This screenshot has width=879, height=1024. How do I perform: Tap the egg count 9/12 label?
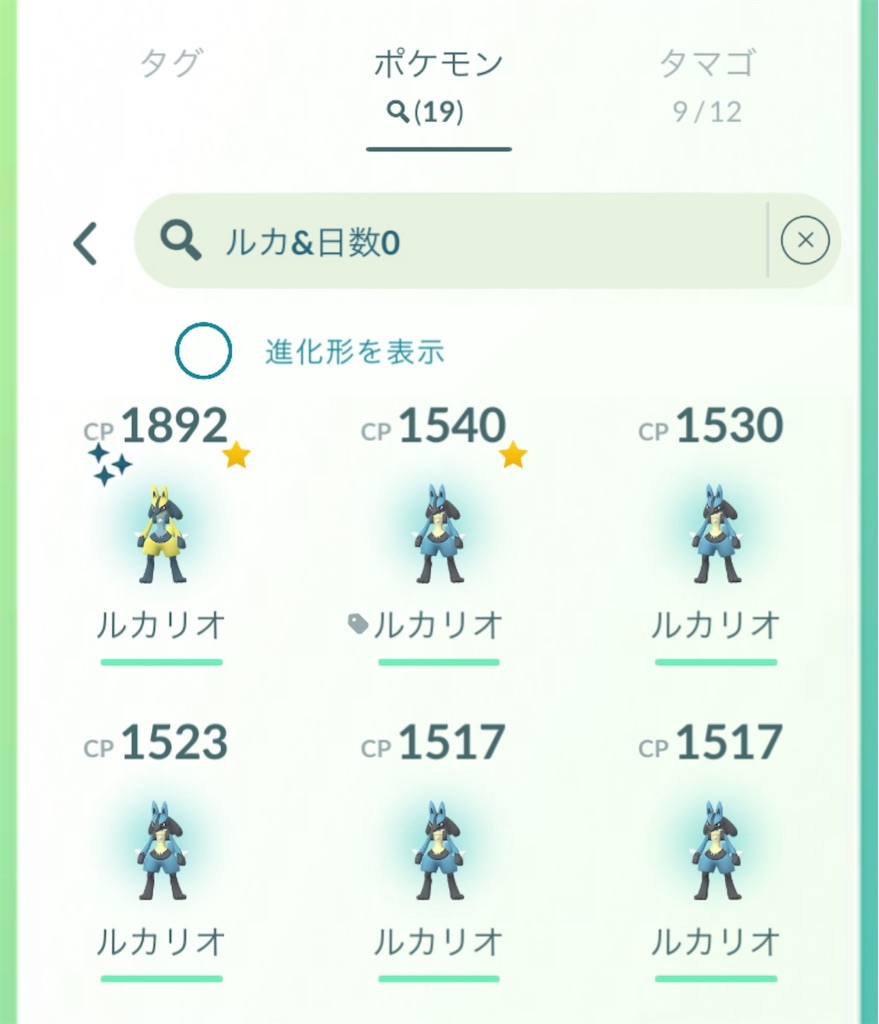pos(705,112)
